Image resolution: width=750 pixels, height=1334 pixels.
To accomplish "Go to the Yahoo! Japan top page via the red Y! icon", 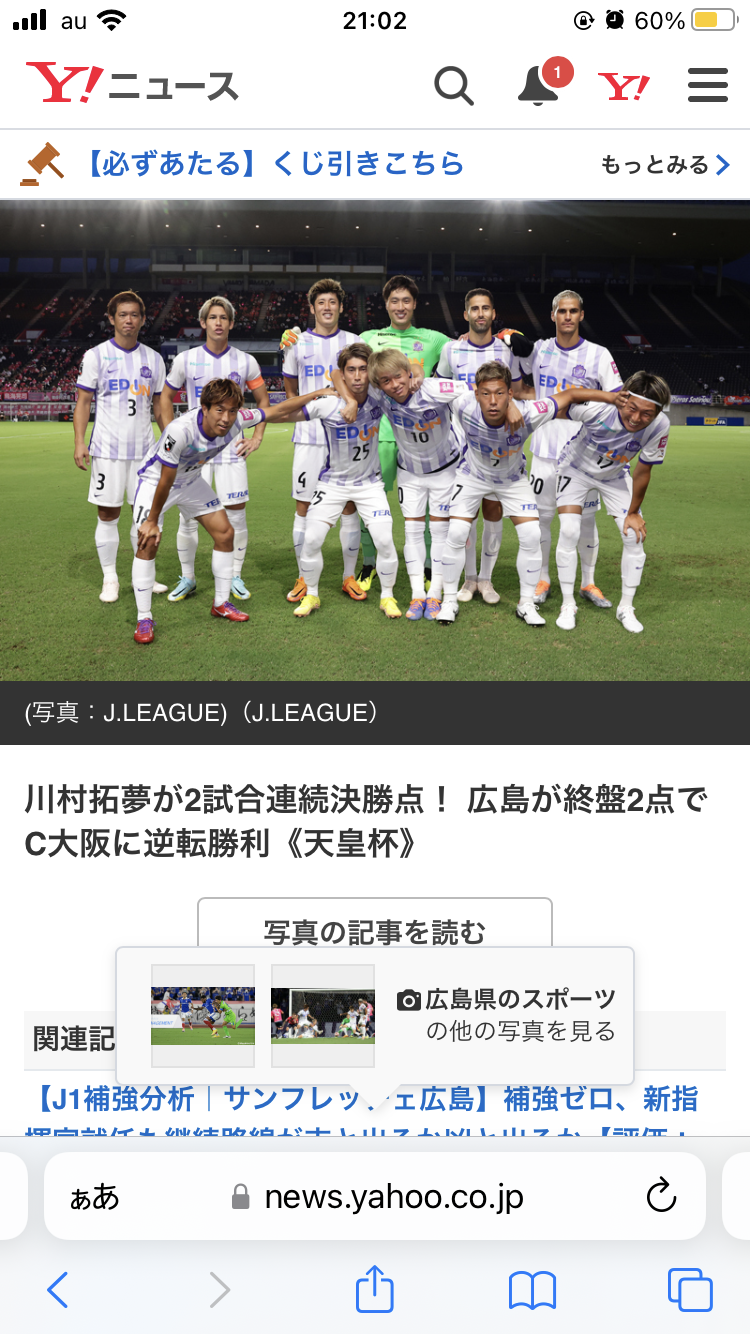I will 624,87.
